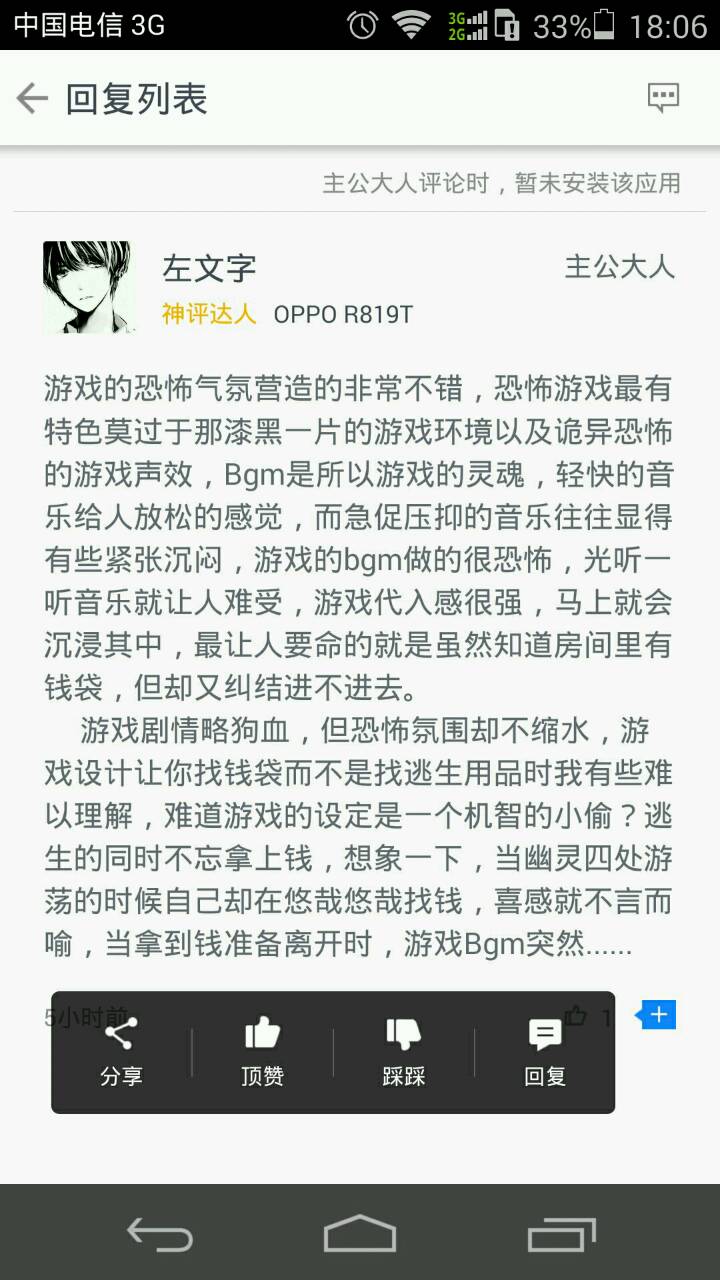Open 左文字's profile avatar
Screen dimensions: 720x1280
click(88, 288)
